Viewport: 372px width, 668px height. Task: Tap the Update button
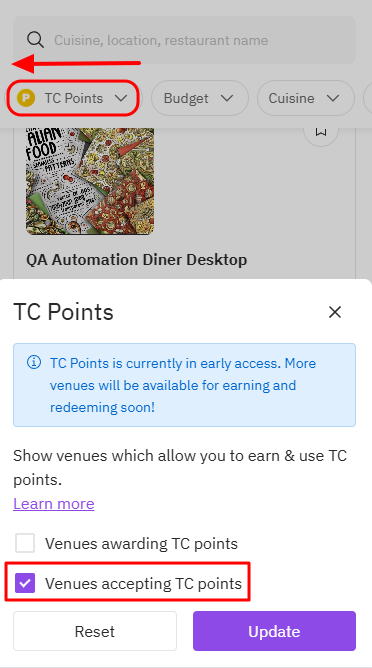pyautogui.click(x=274, y=631)
